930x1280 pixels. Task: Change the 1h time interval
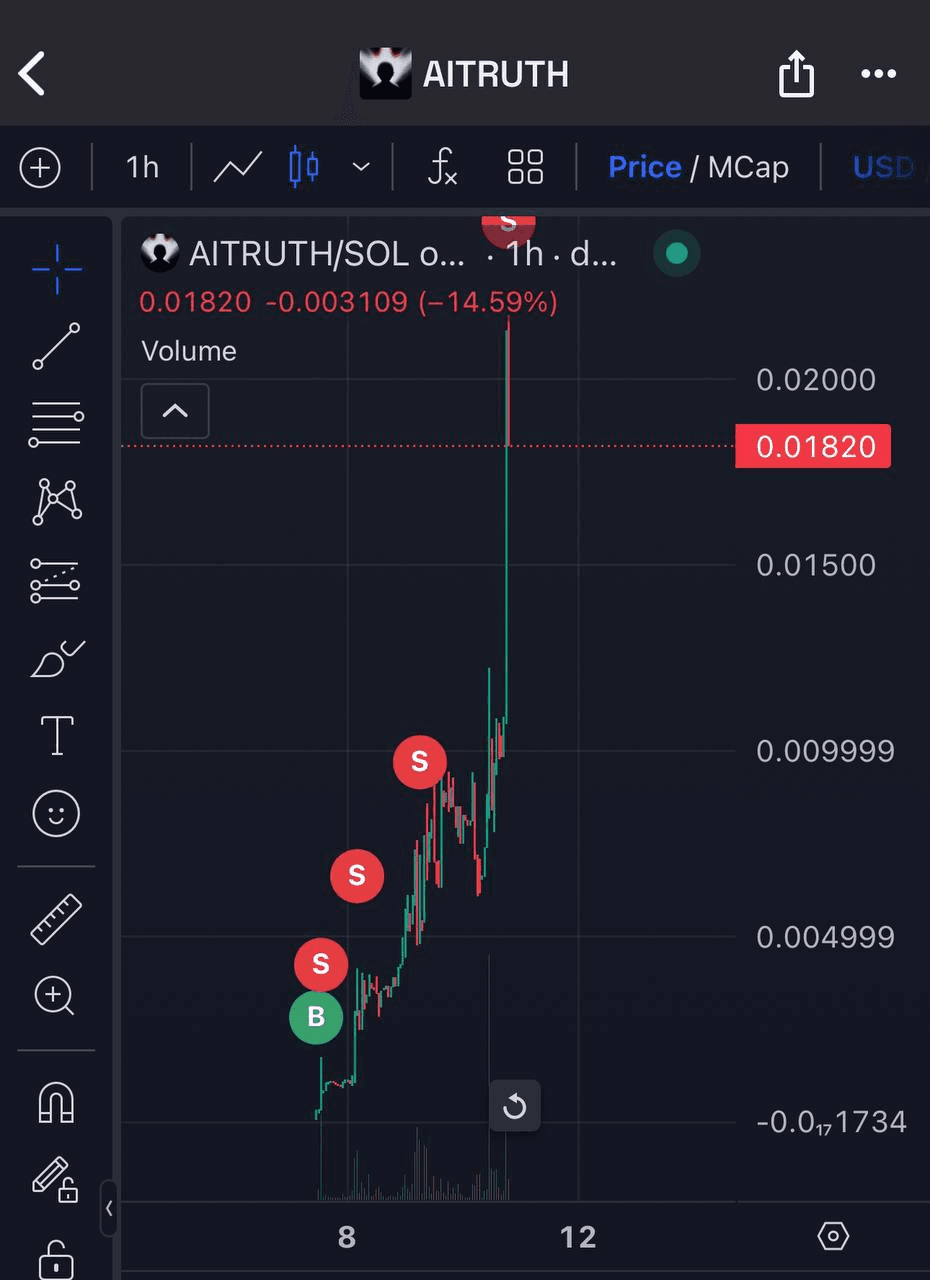click(142, 167)
